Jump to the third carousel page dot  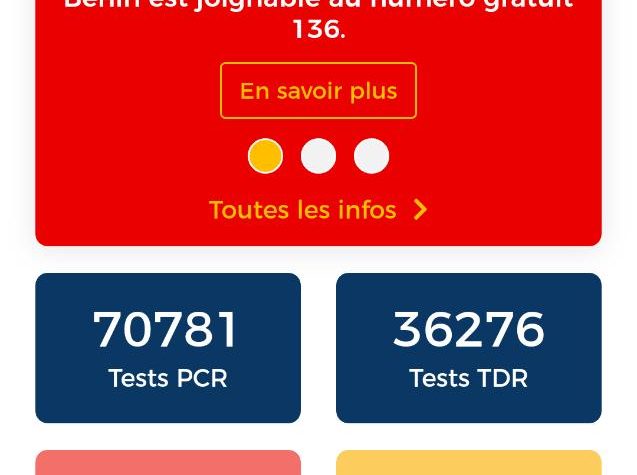[x=371, y=156]
